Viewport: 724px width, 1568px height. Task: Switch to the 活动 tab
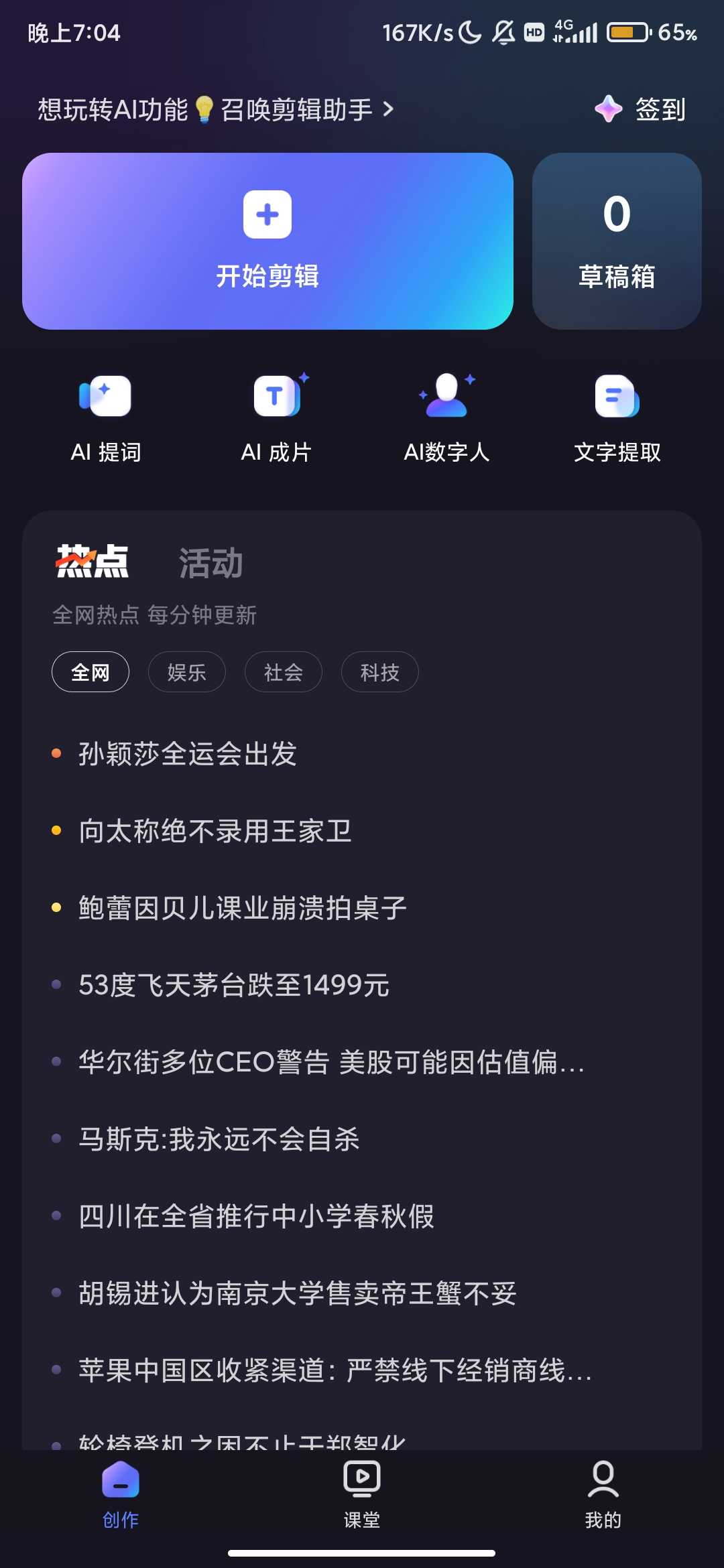point(210,563)
